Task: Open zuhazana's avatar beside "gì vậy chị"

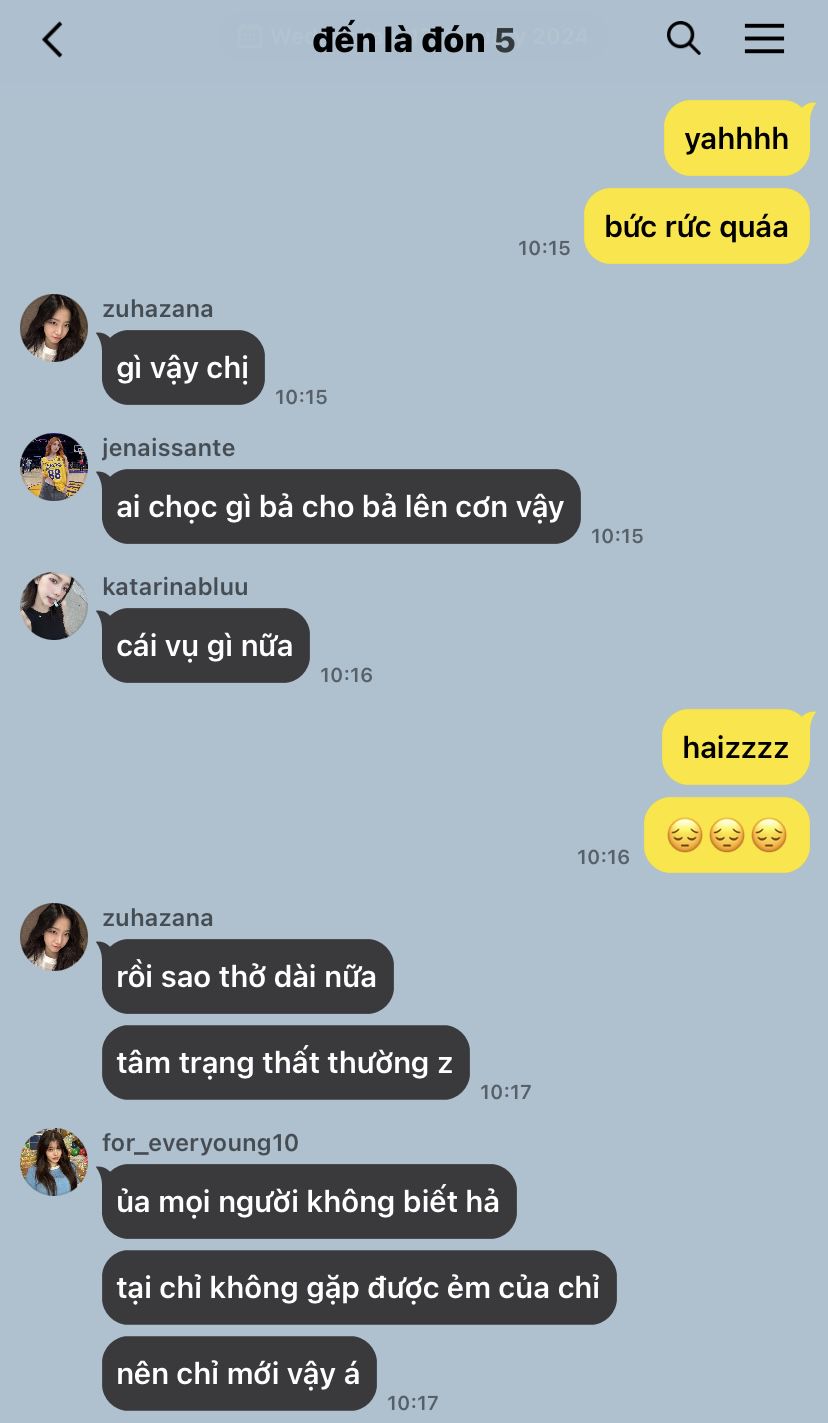Action: [54, 328]
